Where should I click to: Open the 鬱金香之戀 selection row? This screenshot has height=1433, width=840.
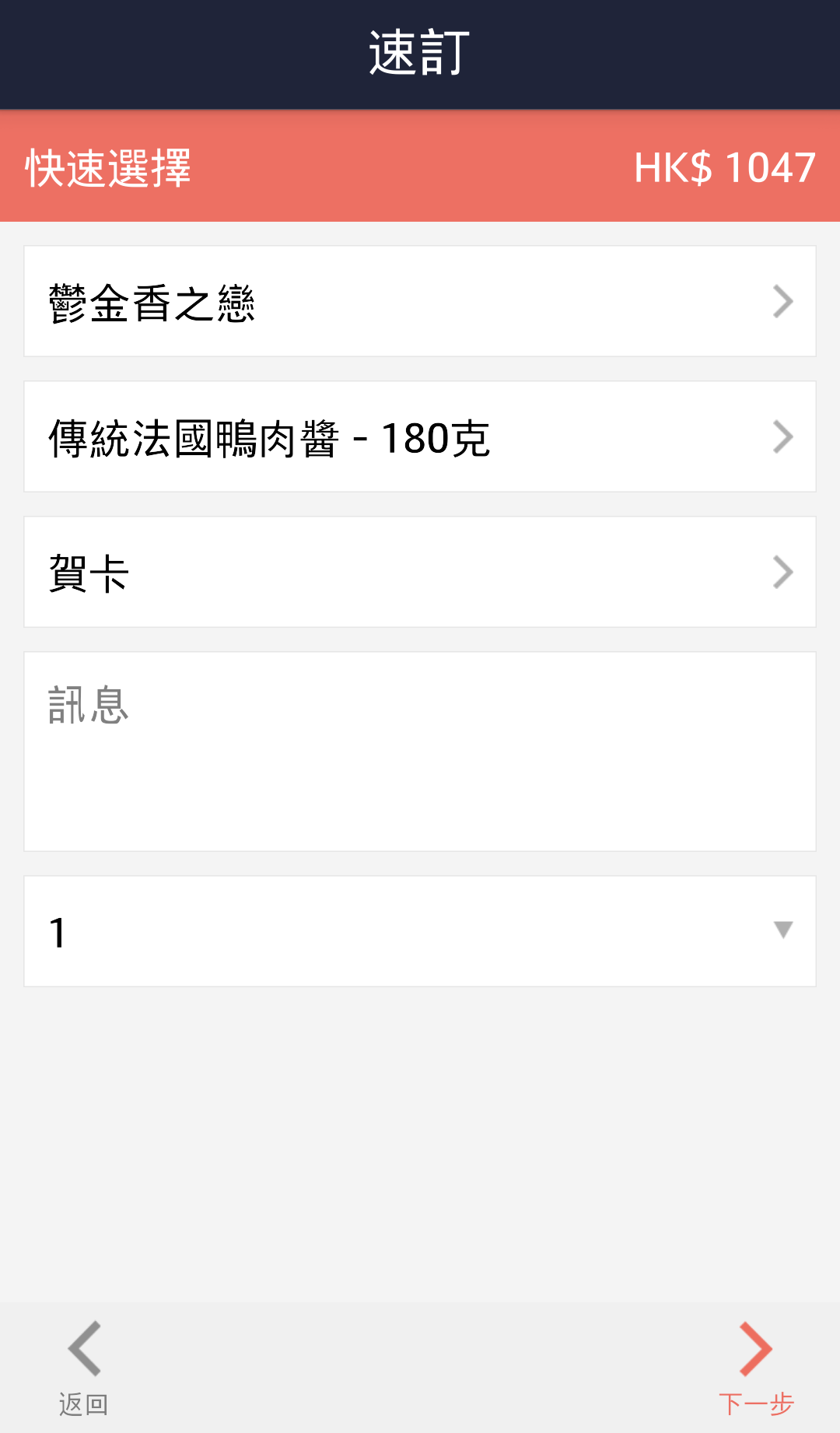tap(420, 302)
